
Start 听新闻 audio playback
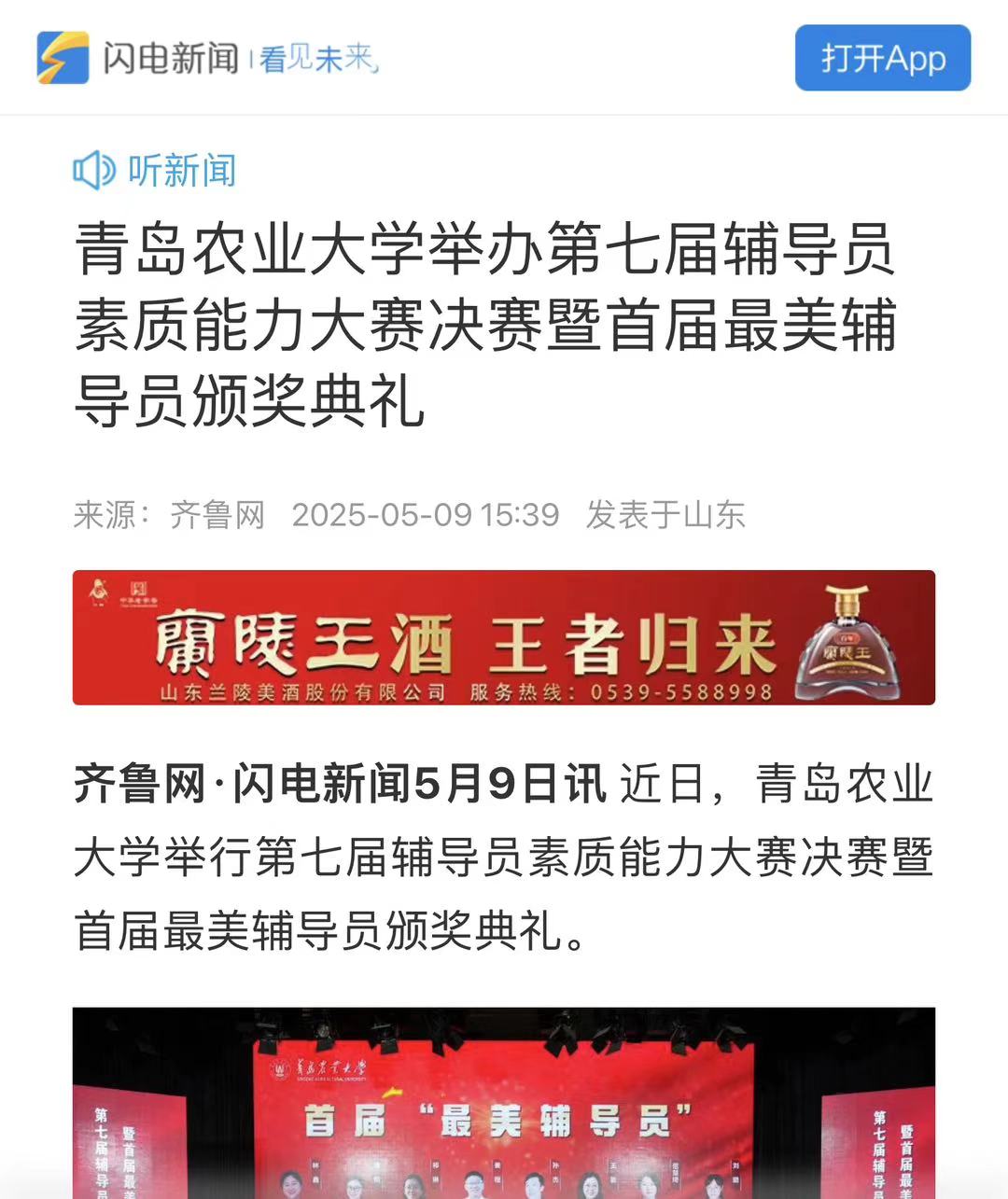(155, 171)
